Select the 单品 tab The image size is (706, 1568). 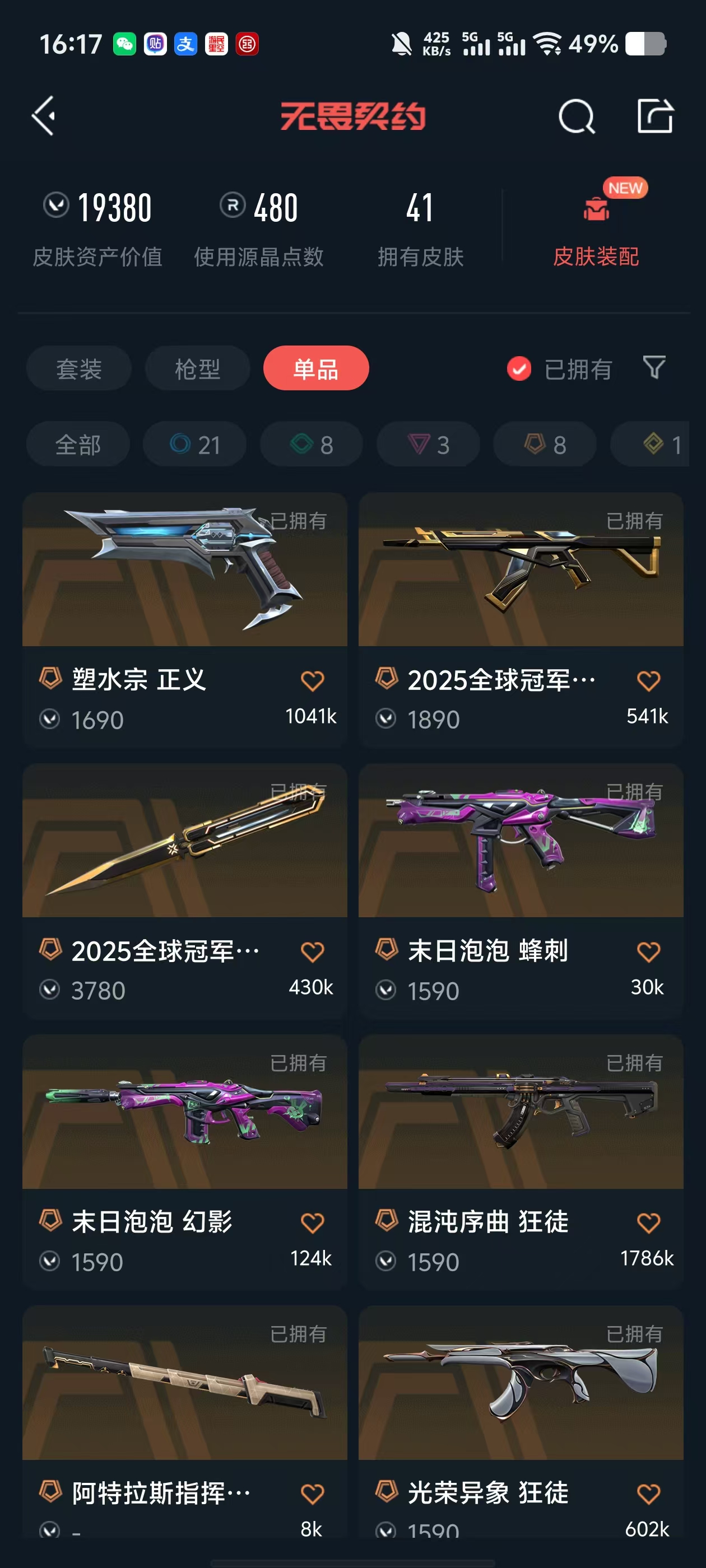point(315,368)
